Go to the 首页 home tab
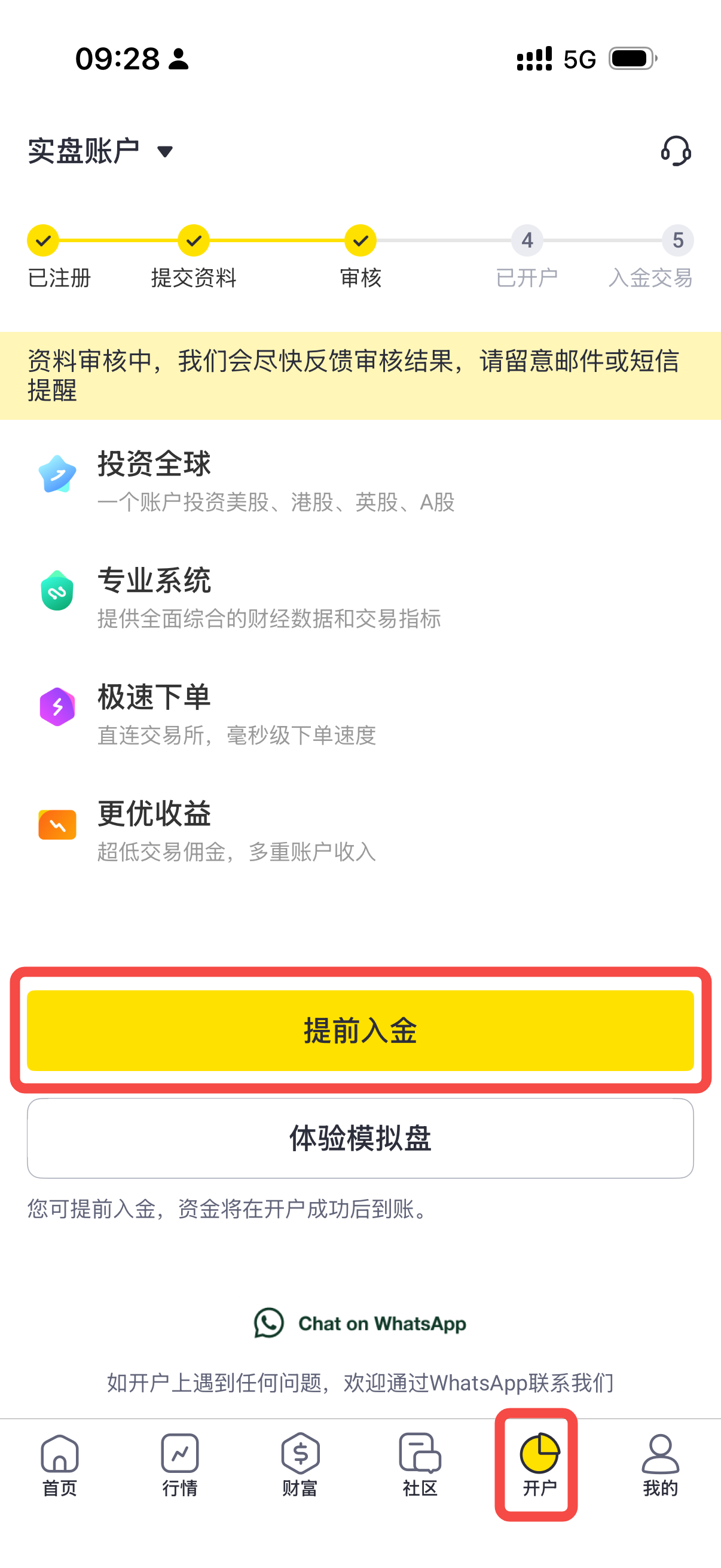Screen dimensions: 721x1568 pyautogui.click(x=60, y=1465)
